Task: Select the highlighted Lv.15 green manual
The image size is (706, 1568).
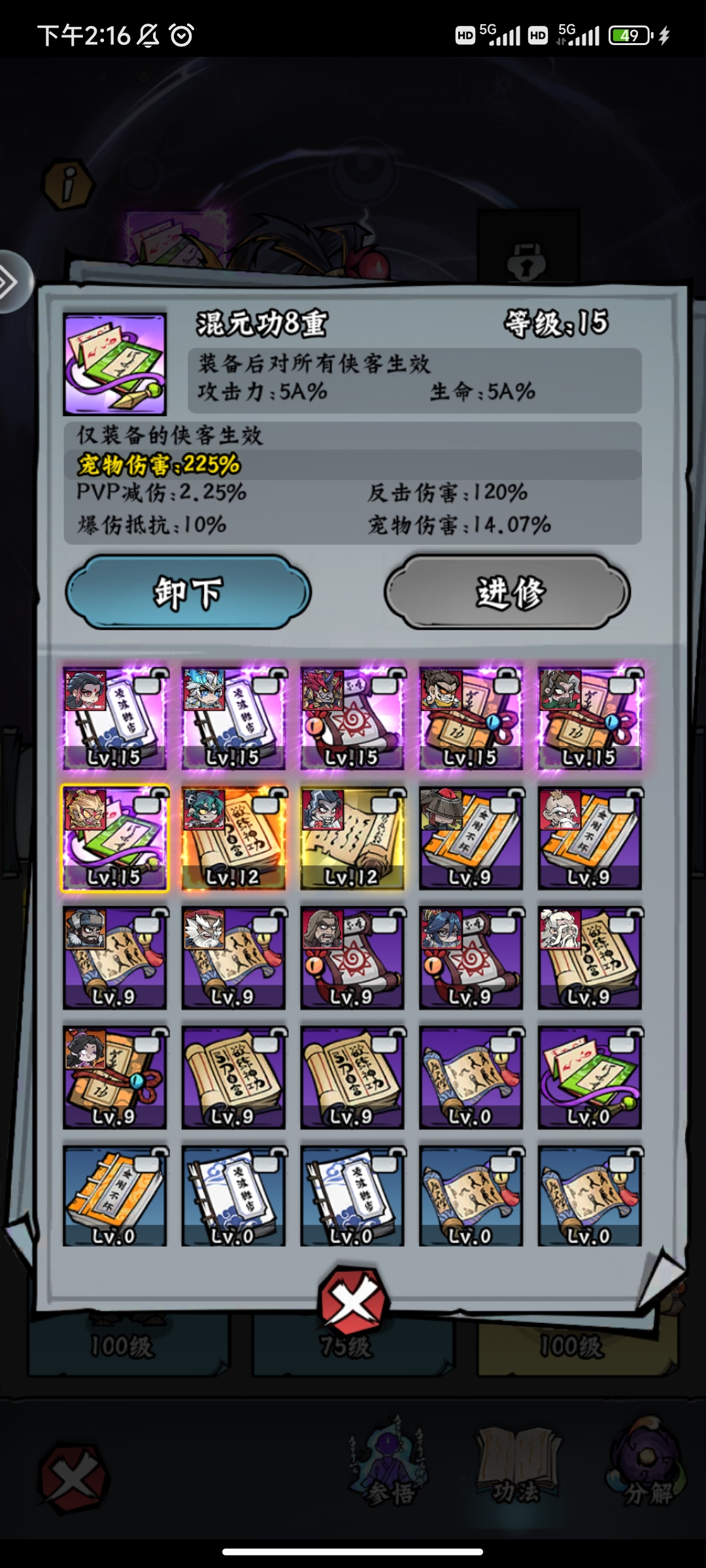Action: (115, 839)
